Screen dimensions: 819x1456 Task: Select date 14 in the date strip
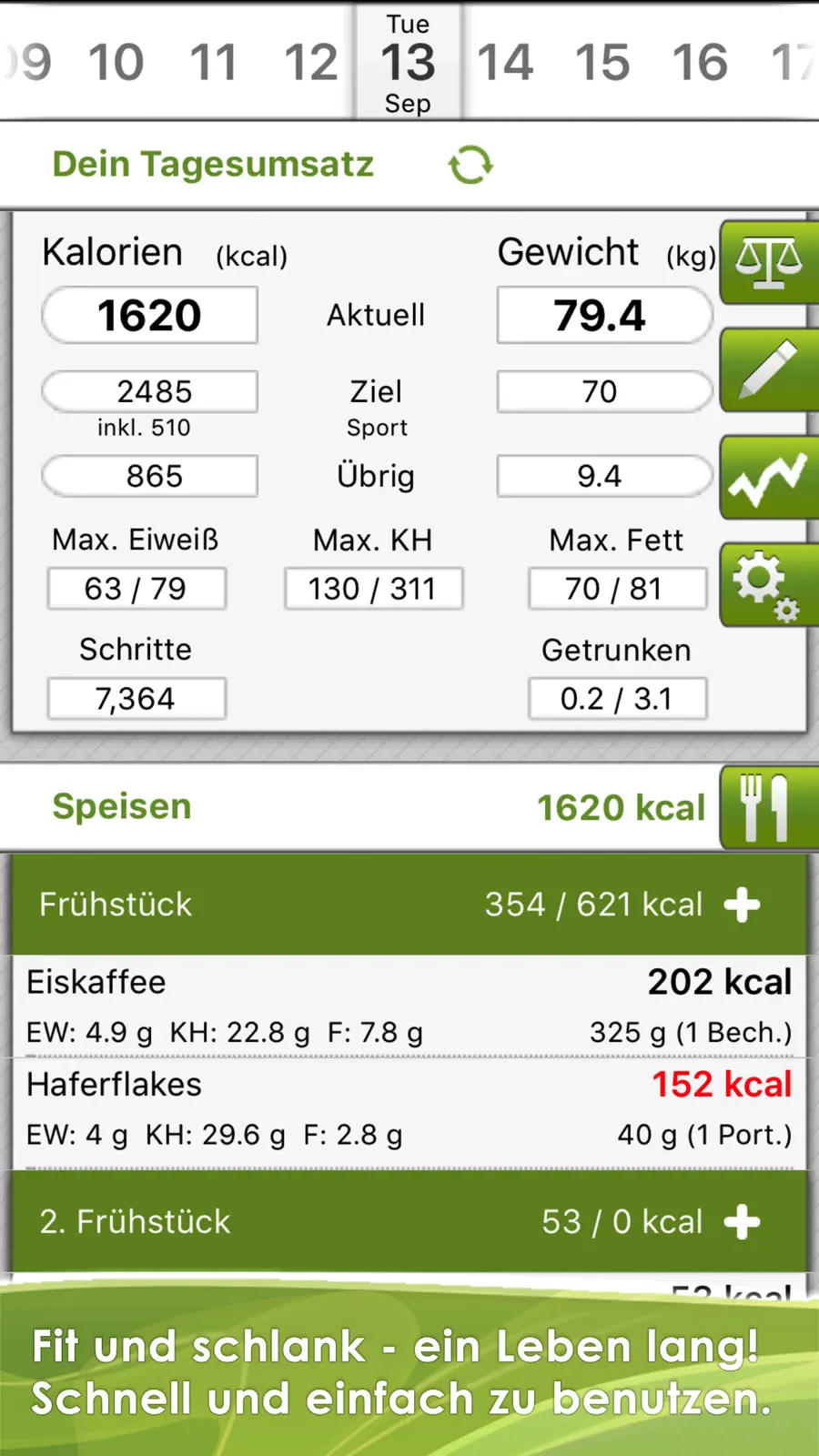click(505, 63)
